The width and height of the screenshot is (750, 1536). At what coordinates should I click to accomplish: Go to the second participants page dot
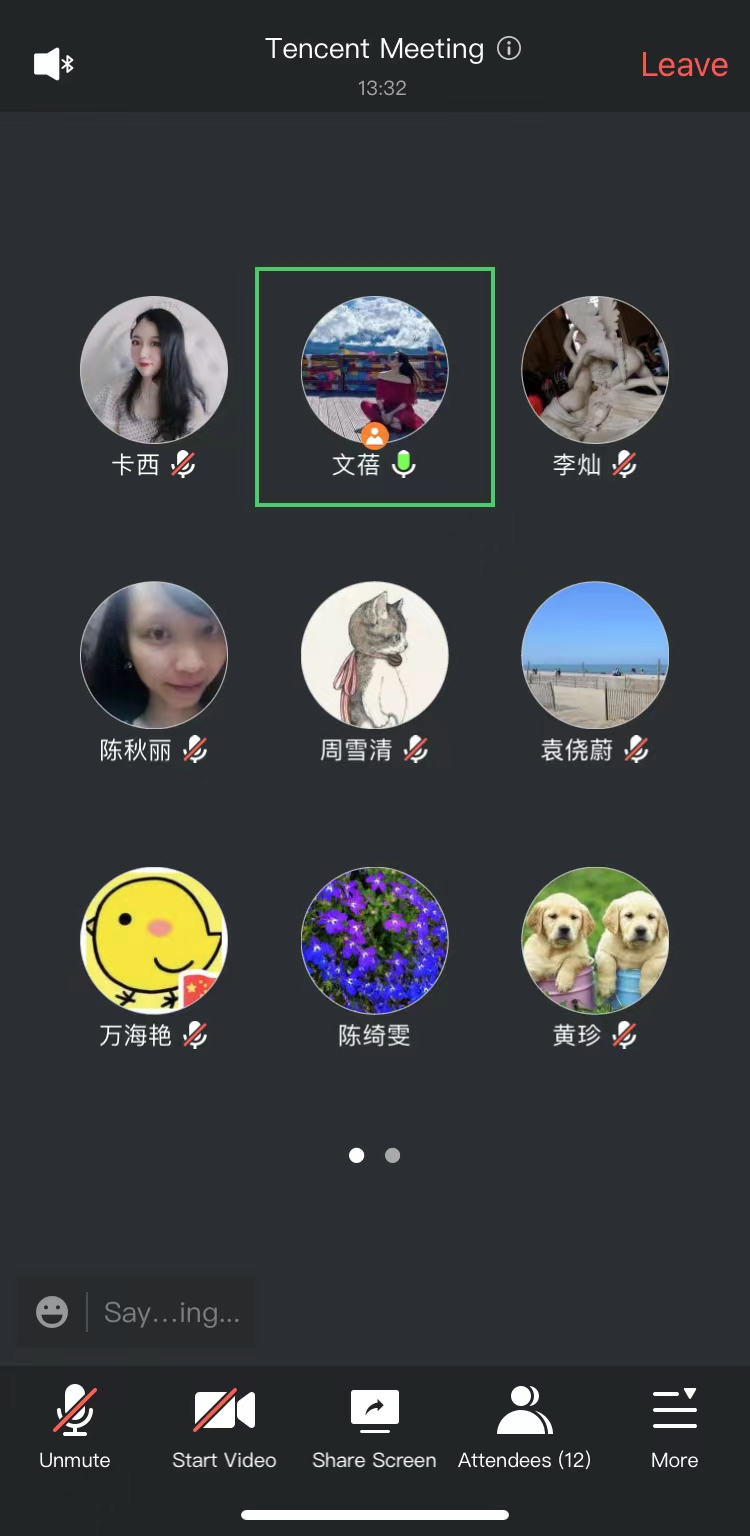click(393, 1155)
